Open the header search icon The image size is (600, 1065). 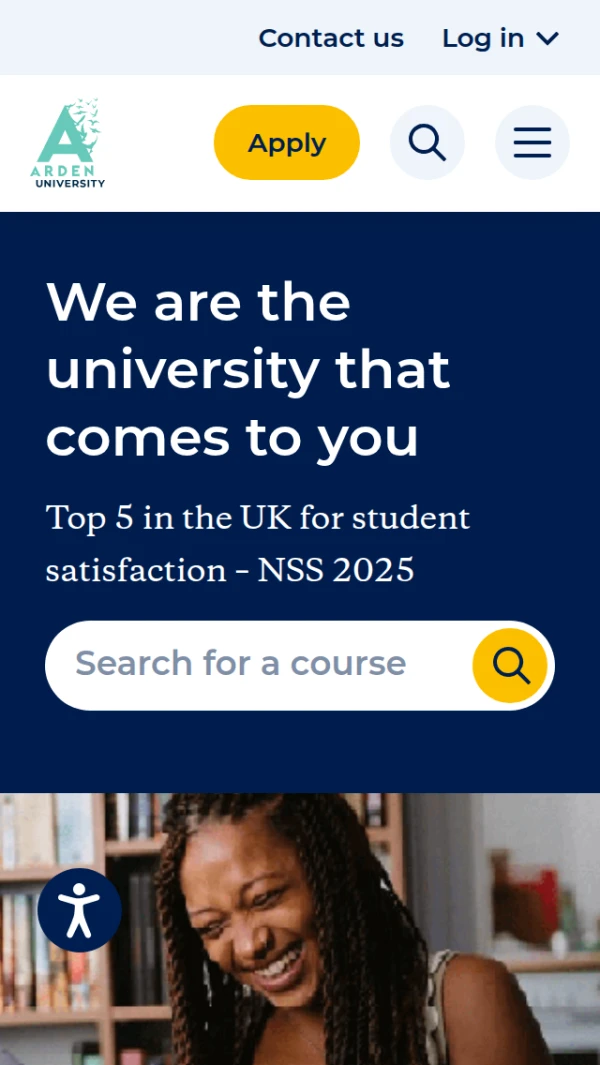[x=427, y=143]
